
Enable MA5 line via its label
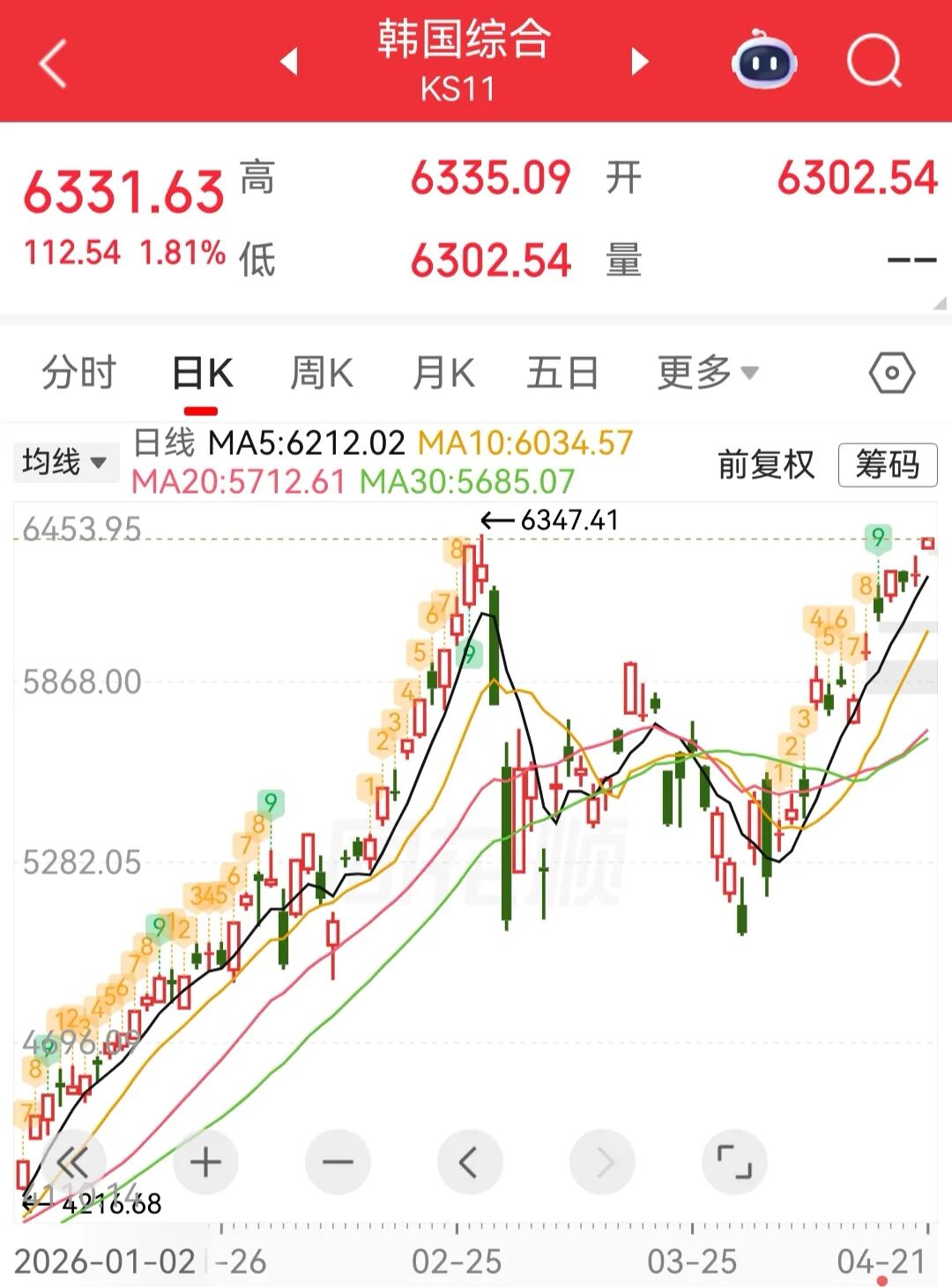point(309,443)
